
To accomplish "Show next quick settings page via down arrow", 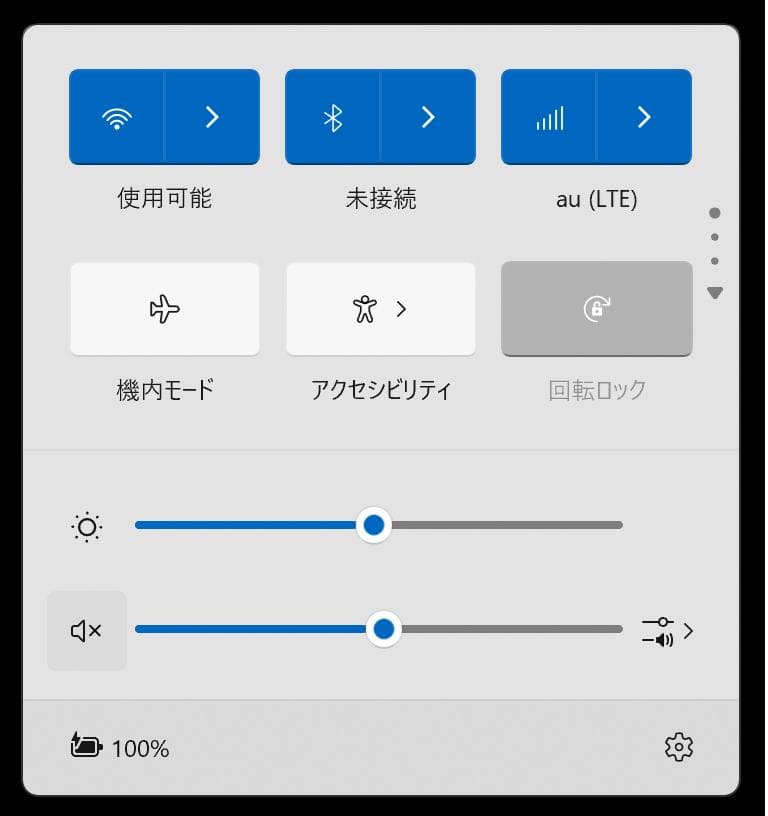I will pos(714,293).
